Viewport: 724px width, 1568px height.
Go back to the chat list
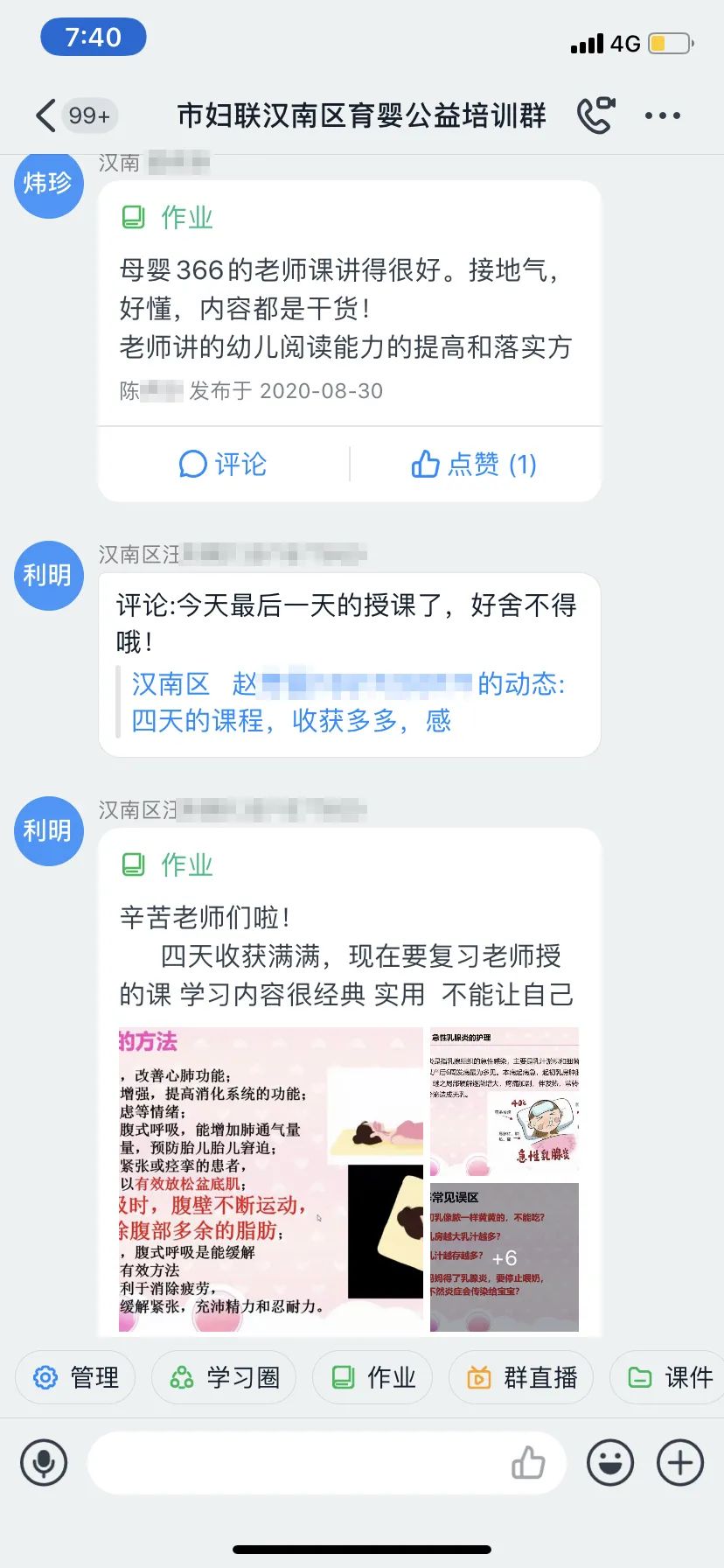pos(45,115)
